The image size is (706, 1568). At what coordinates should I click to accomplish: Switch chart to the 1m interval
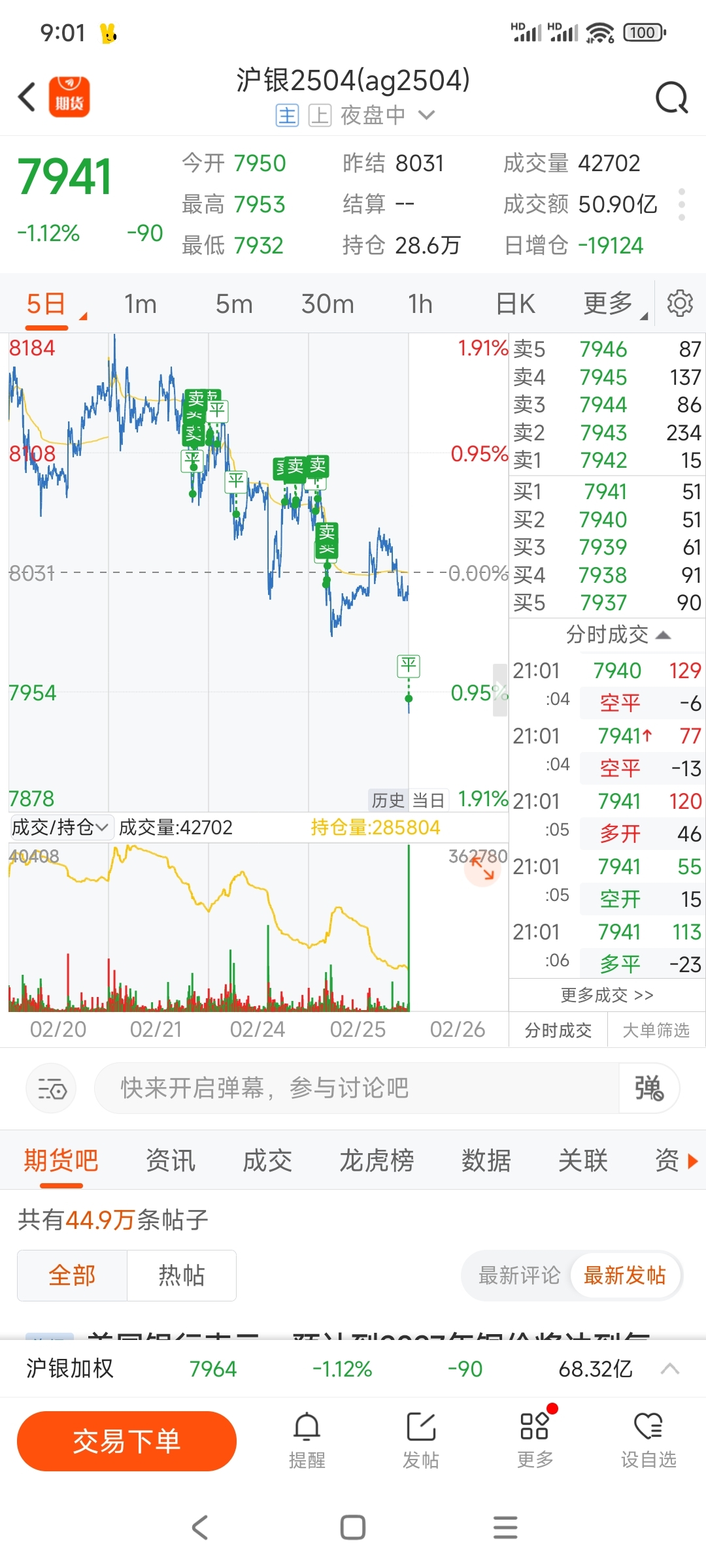[141, 304]
